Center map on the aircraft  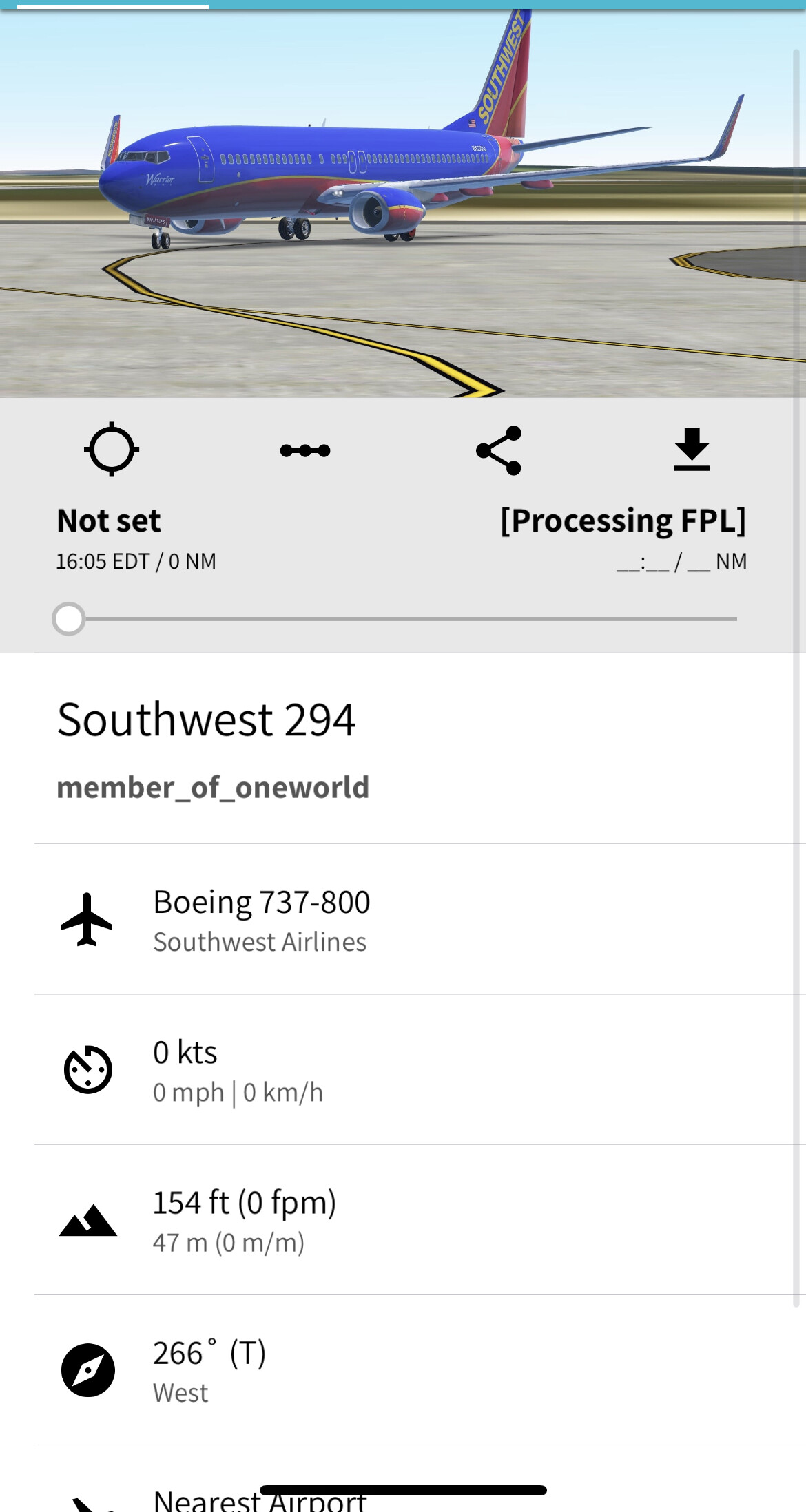click(112, 450)
